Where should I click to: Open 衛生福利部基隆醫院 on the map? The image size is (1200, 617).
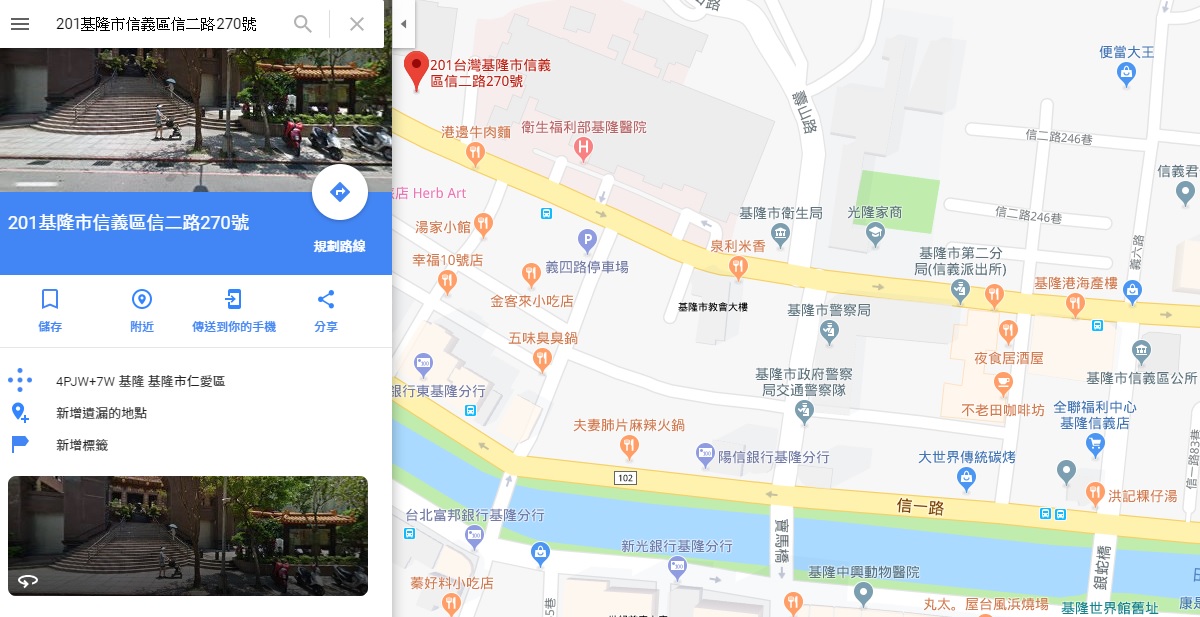pos(584,148)
